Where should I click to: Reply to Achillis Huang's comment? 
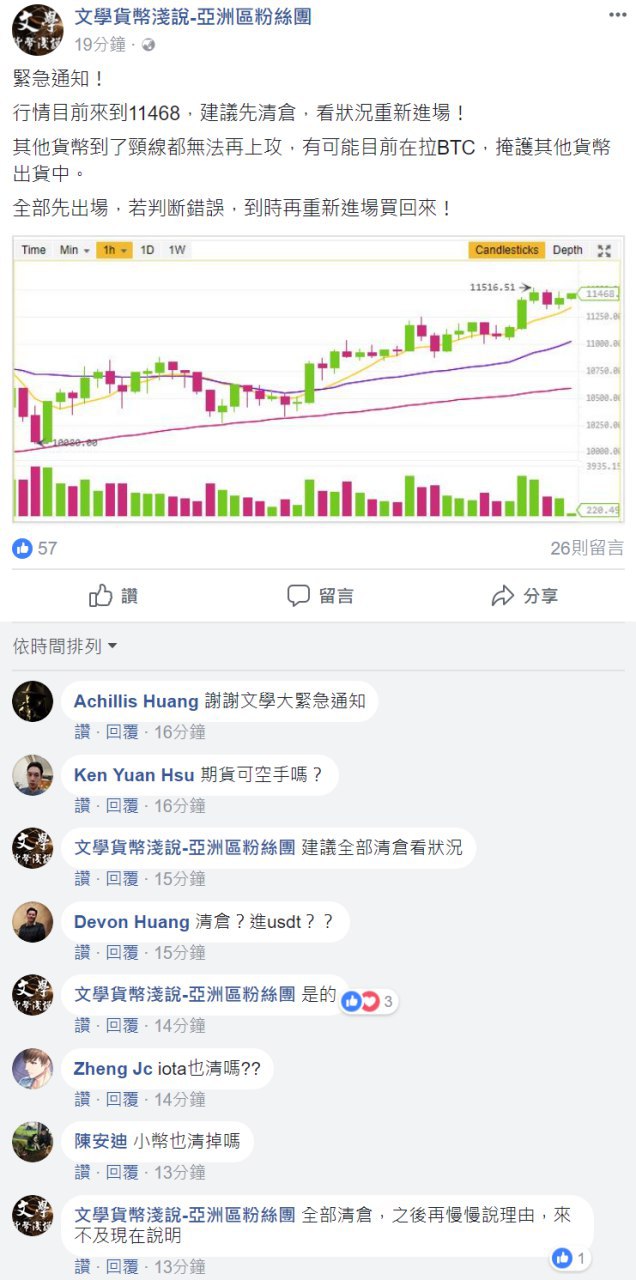tap(122, 732)
